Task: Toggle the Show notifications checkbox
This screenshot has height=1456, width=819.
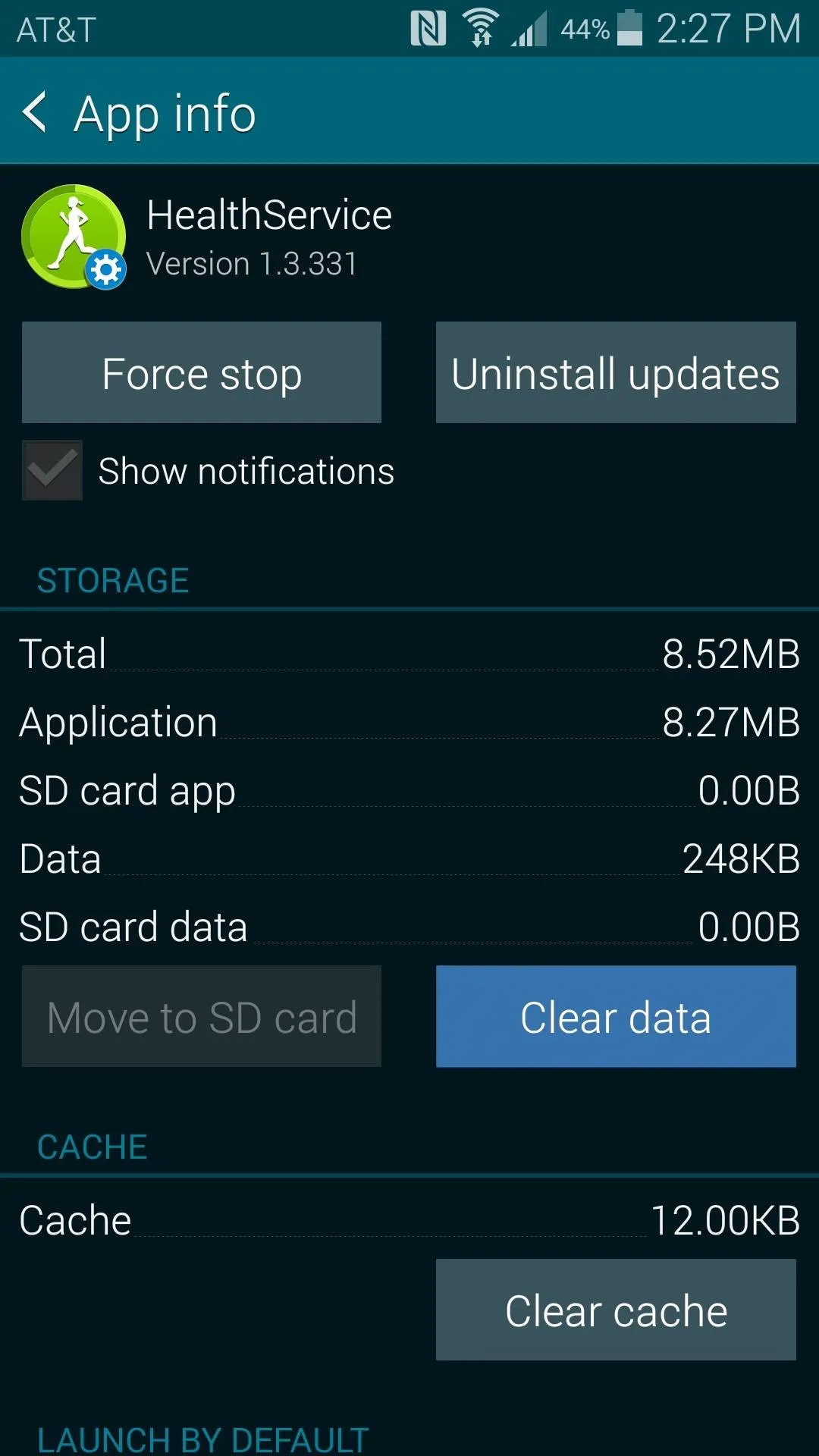Action: [x=52, y=470]
